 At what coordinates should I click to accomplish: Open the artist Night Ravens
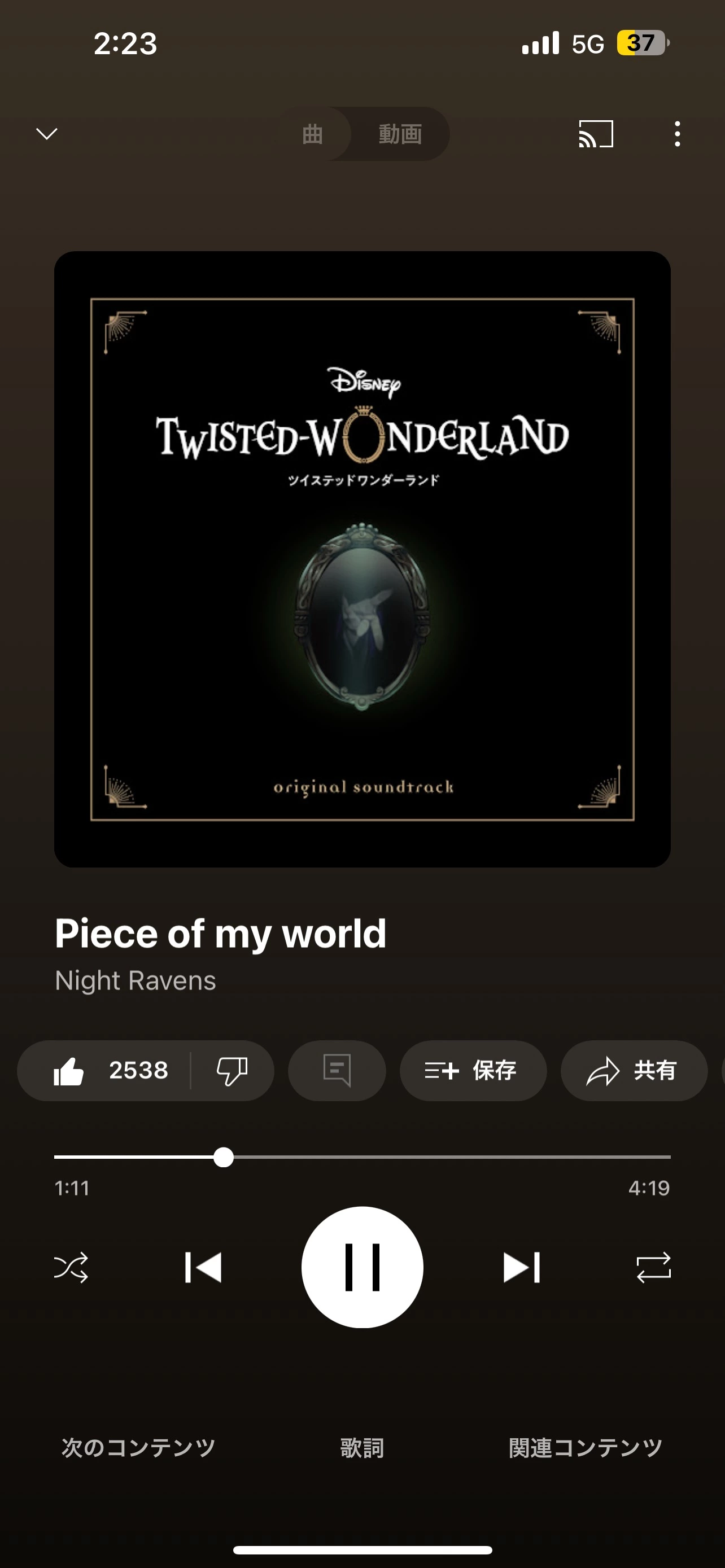pos(135,980)
